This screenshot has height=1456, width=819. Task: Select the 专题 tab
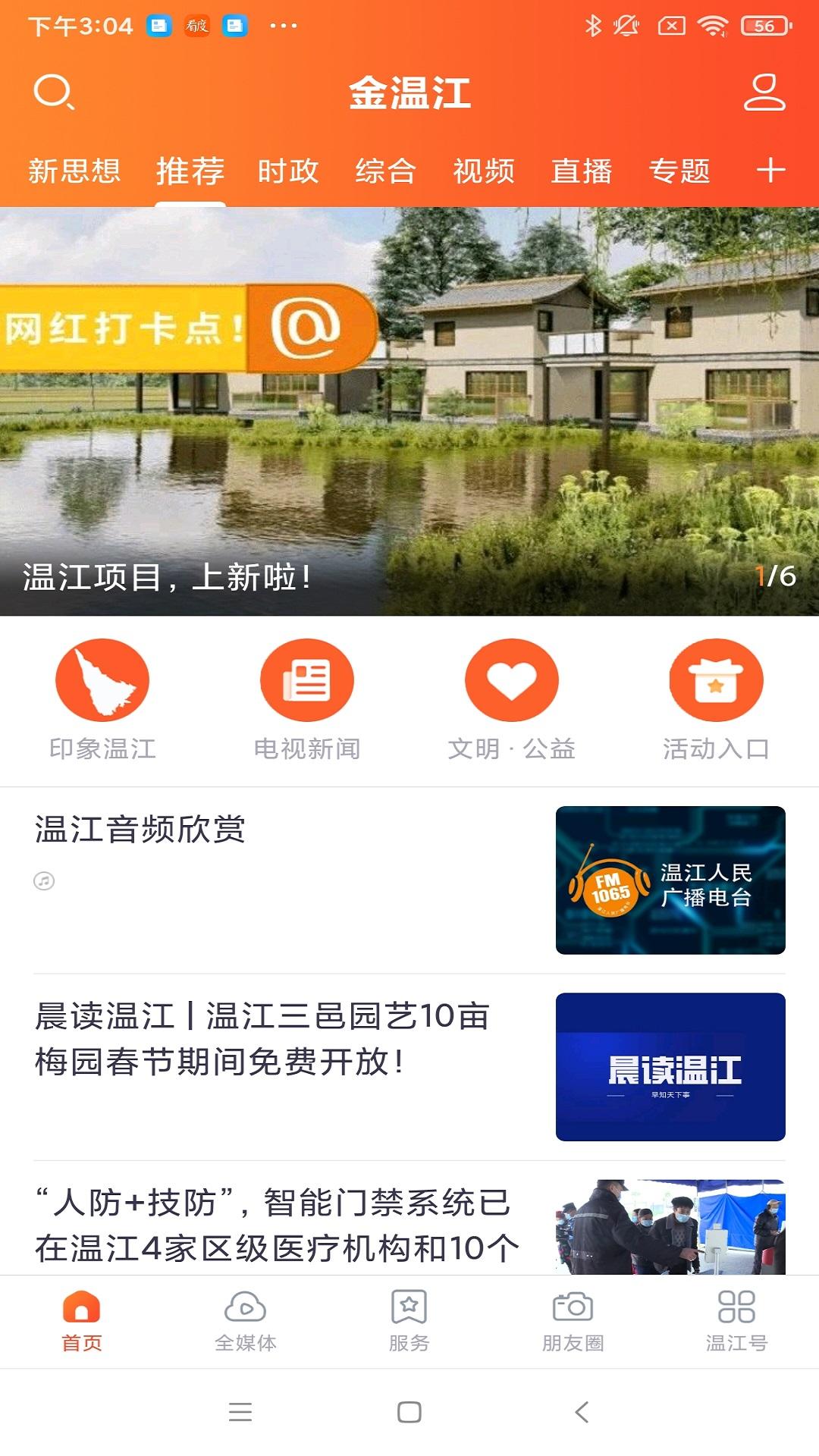click(x=679, y=171)
